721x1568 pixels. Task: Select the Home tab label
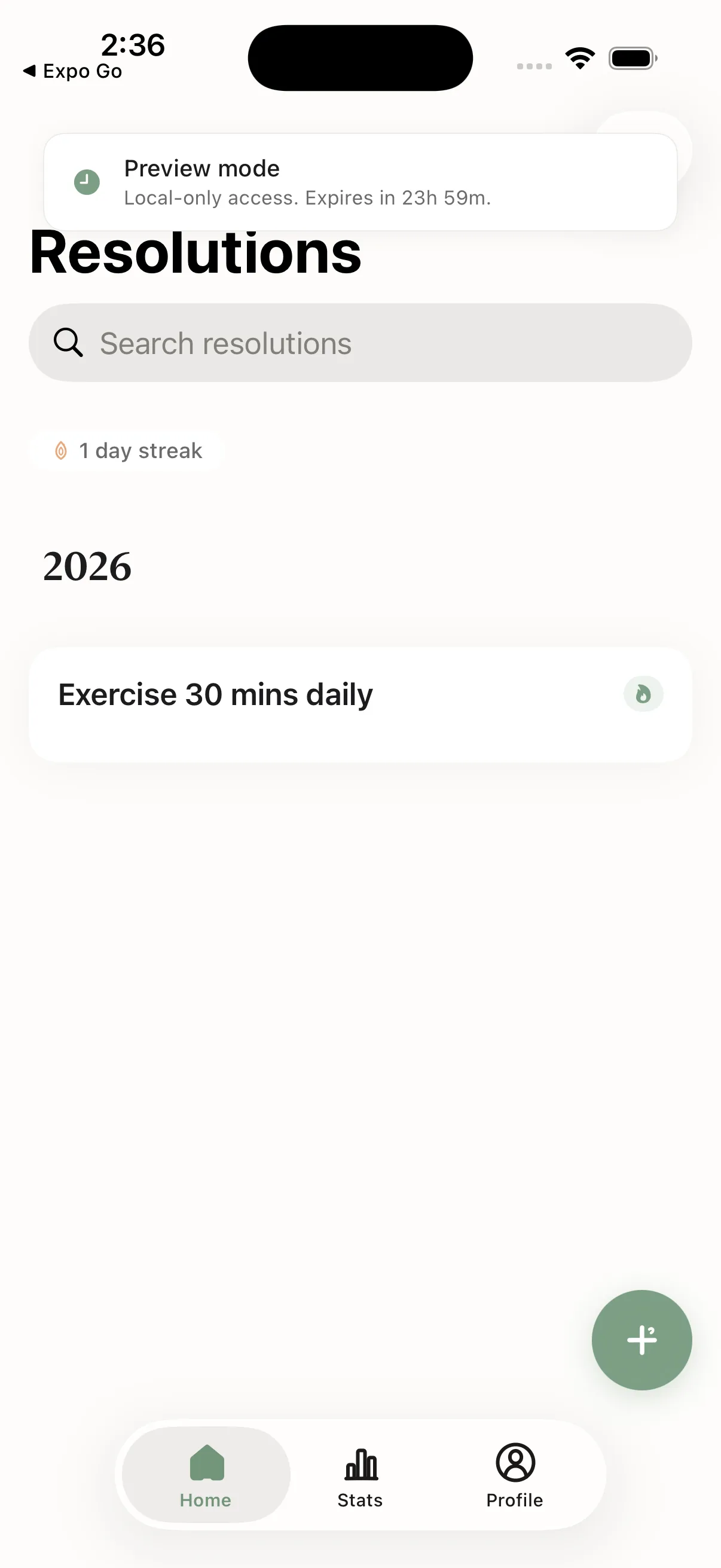tap(205, 1500)
